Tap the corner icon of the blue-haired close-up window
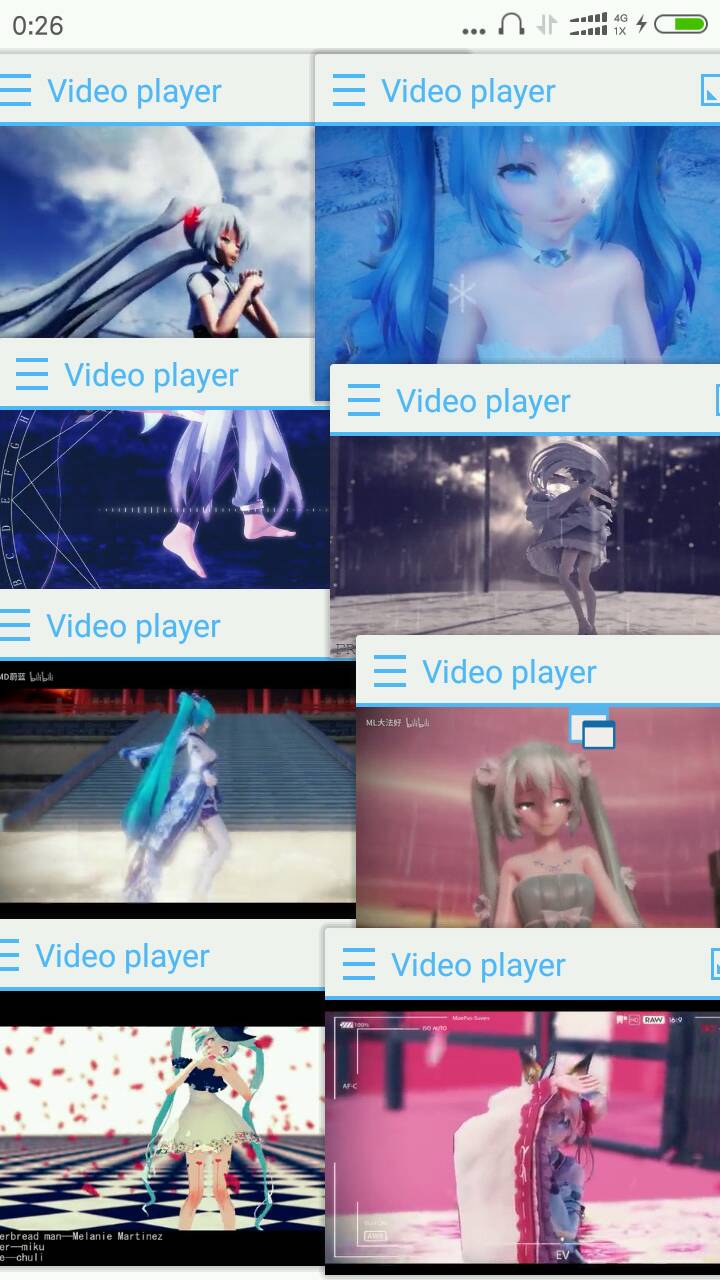Screen dimensions: 720x1280 pos(710,92)
